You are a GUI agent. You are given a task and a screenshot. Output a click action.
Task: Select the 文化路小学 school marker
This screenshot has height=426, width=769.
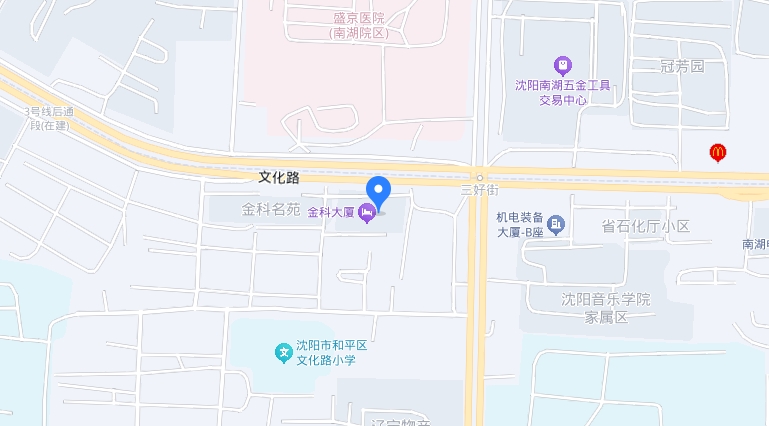tap(283, 352)
